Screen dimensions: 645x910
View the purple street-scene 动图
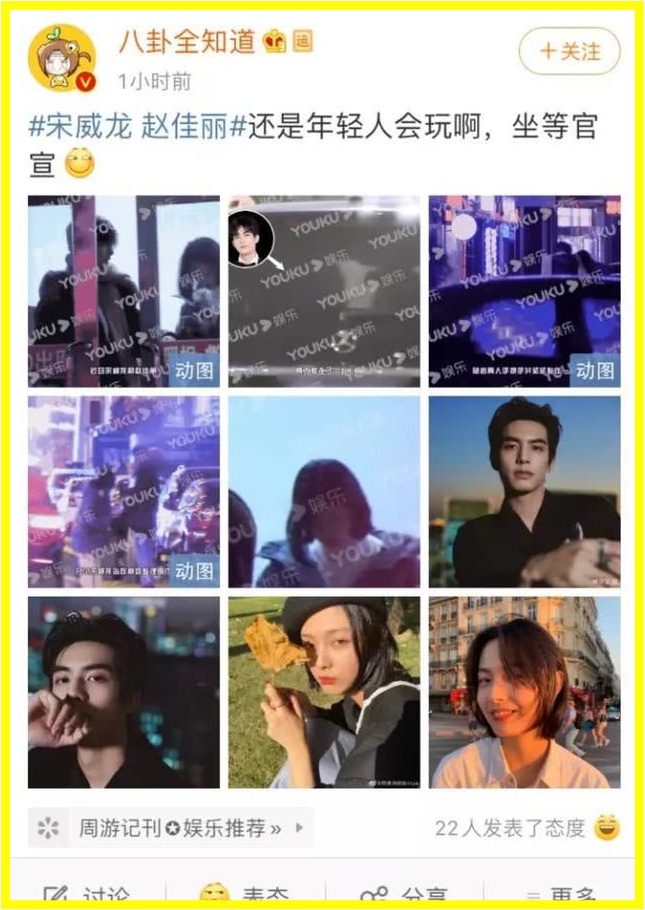[124, 491]
